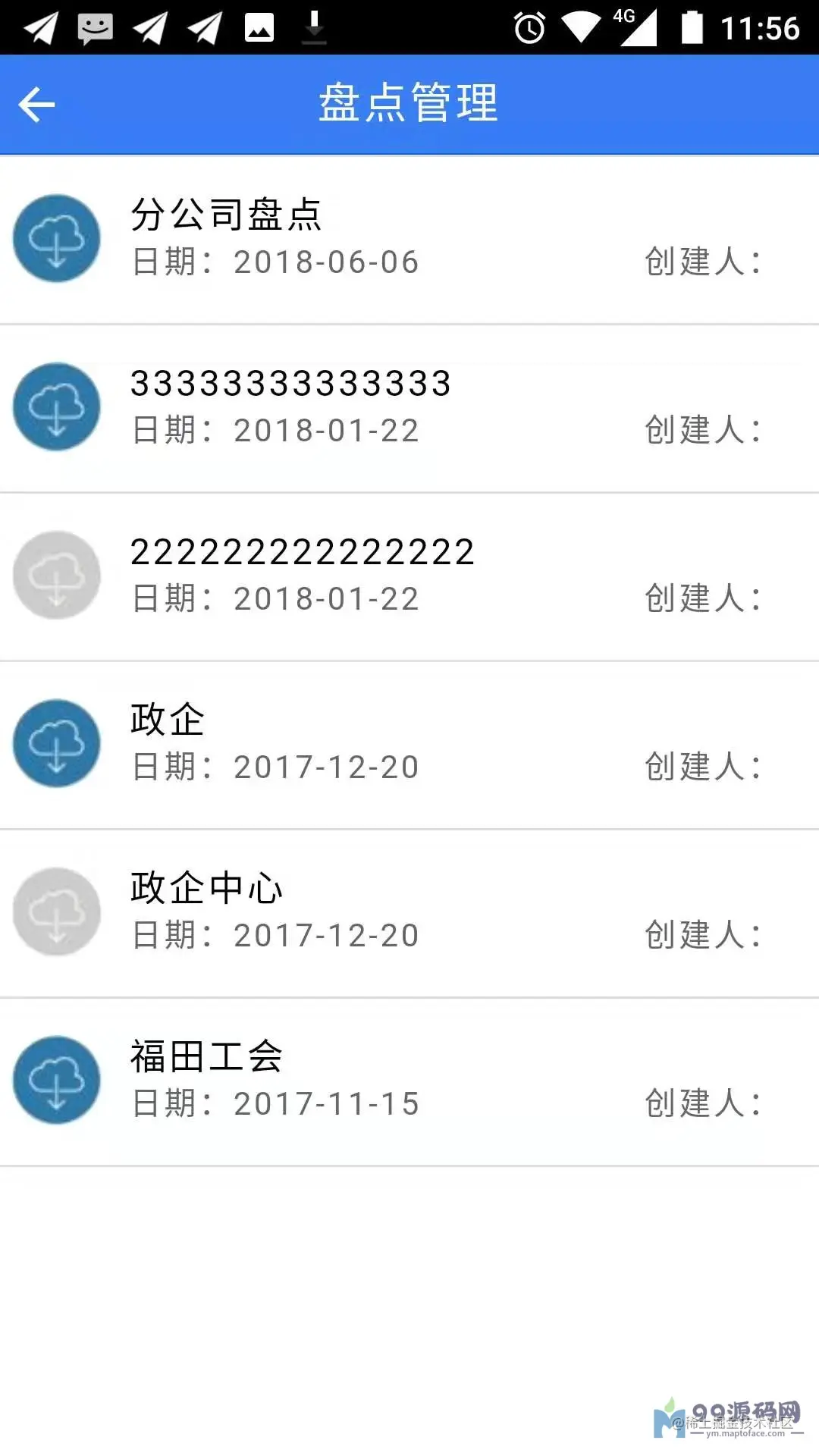Download the 政企 inventory via cloud icon
This screenshot has width=819, height=1456.
click(57, 744)
